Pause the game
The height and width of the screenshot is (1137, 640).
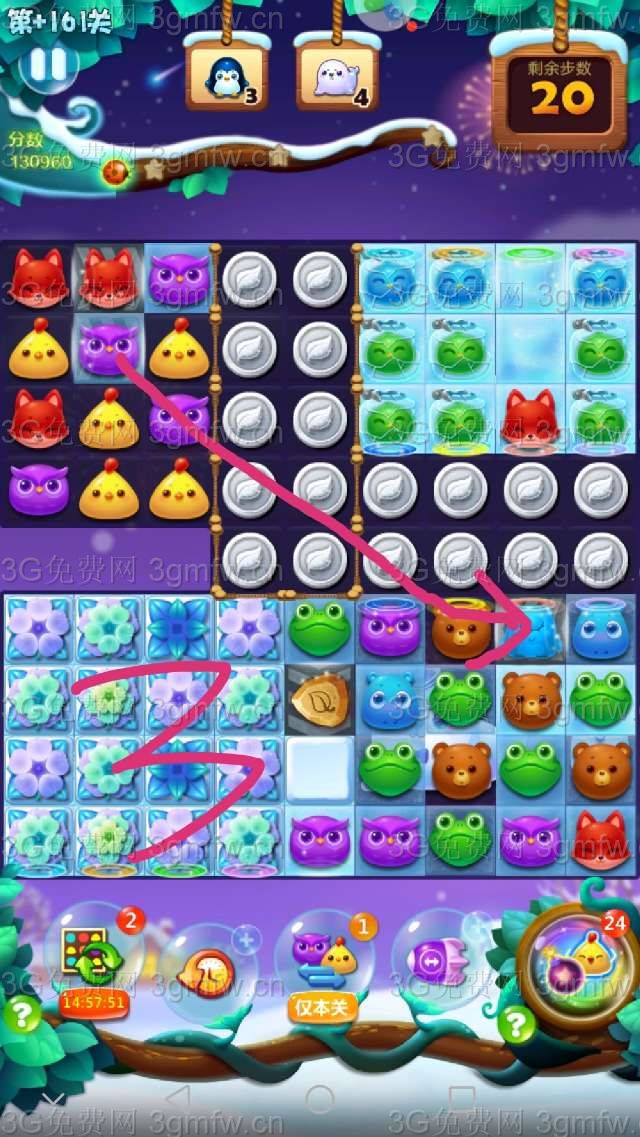(46, 64)
